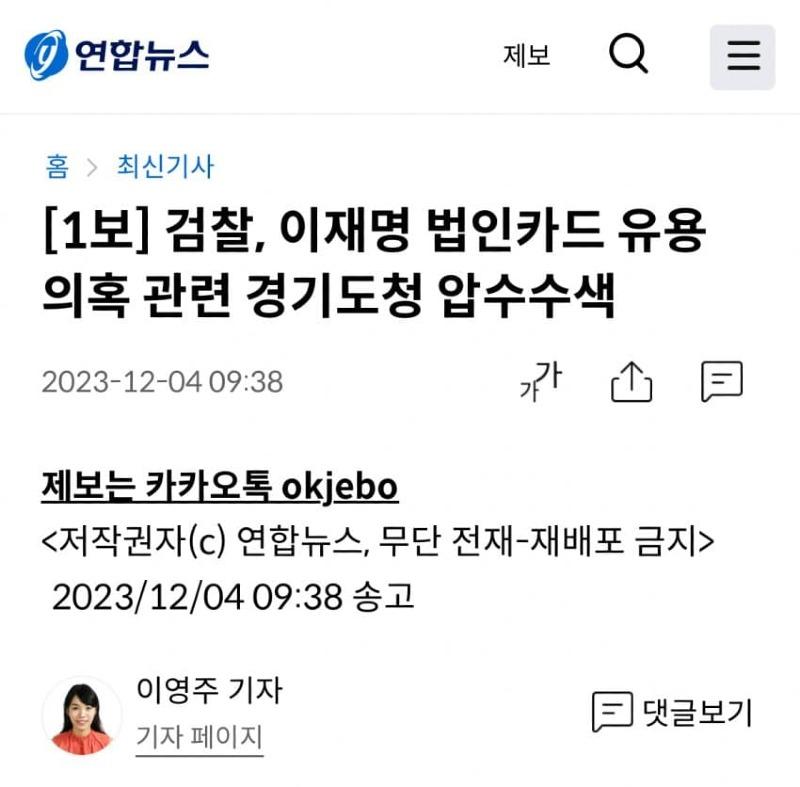This screenshot has width=800, height=787.
Task: Share this article
Action: pyautogui.click(x=631, y=381)
